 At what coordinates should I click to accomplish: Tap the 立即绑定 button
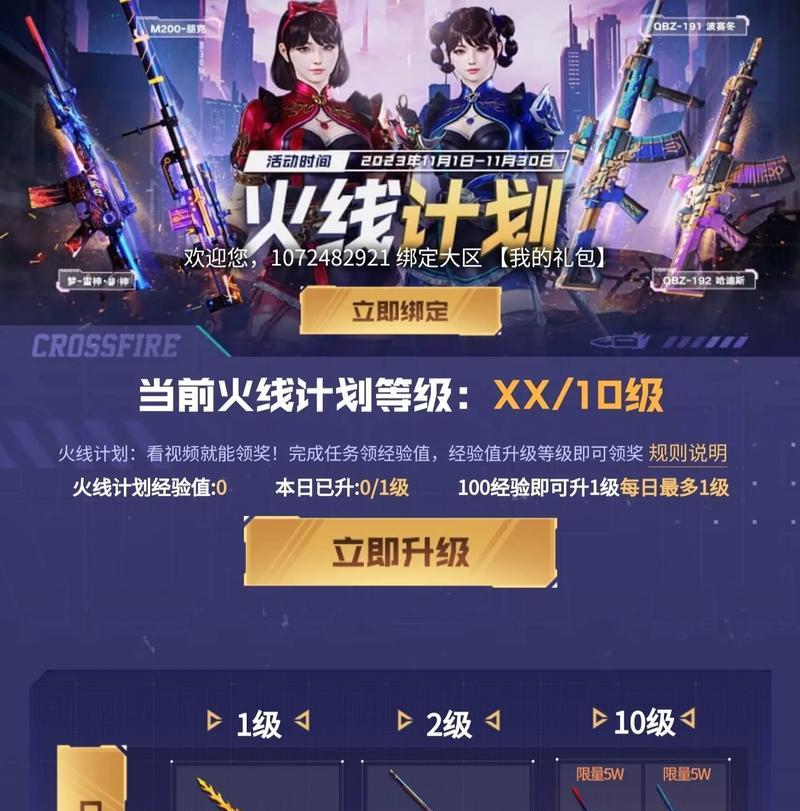click(400, 311)
